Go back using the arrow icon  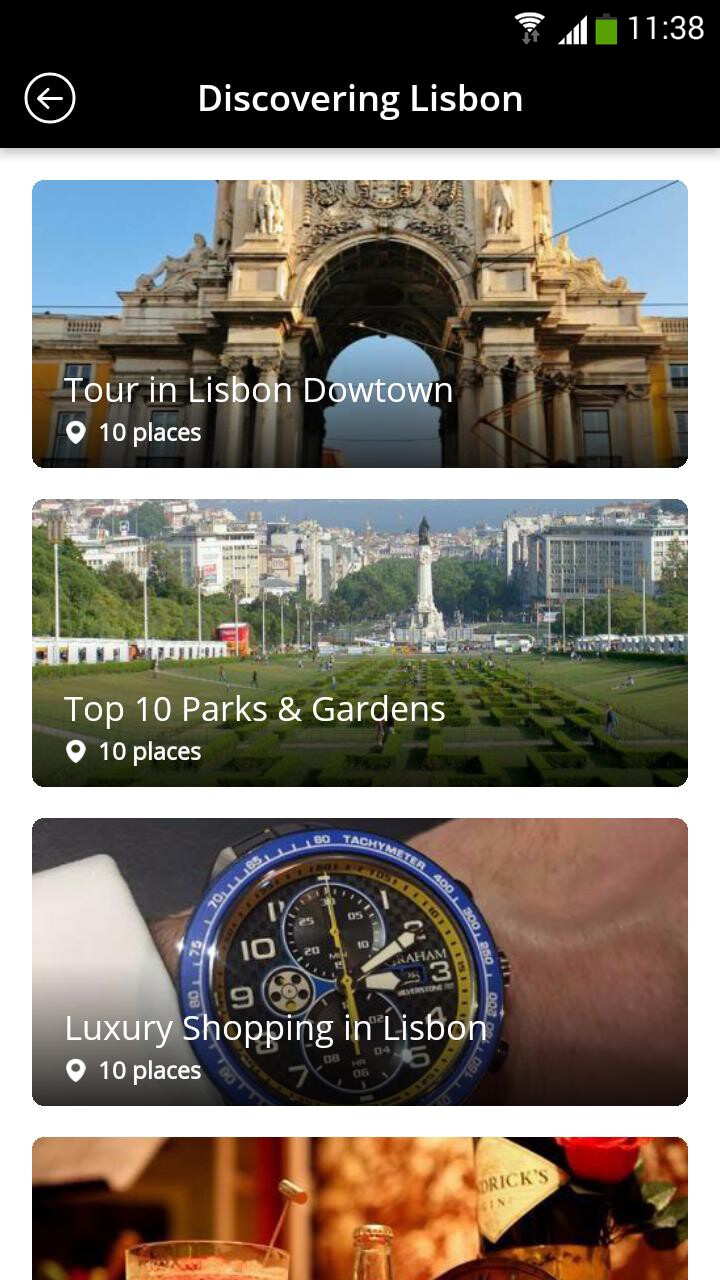click(50, 99)
